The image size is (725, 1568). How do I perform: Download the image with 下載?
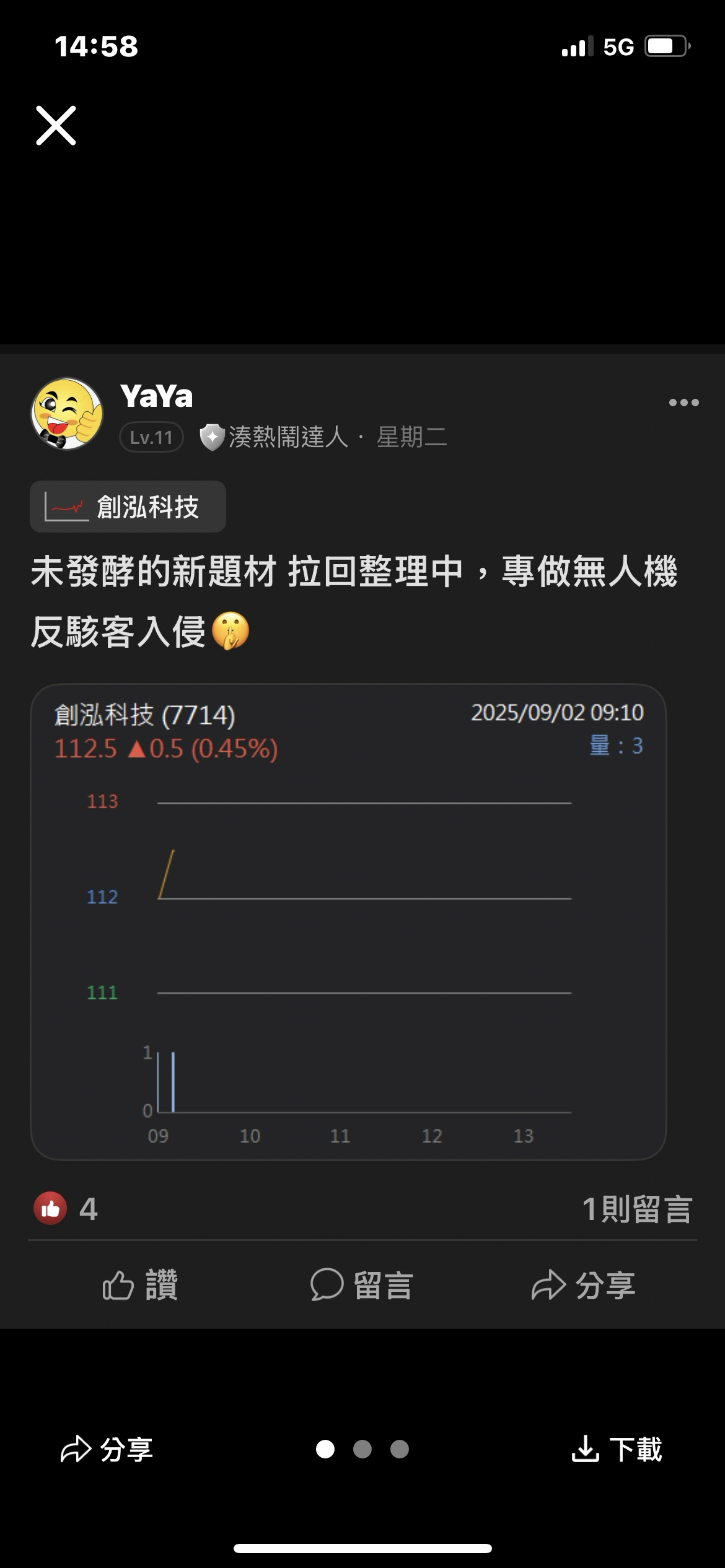pyautogui.click(x=617, y=1450)
